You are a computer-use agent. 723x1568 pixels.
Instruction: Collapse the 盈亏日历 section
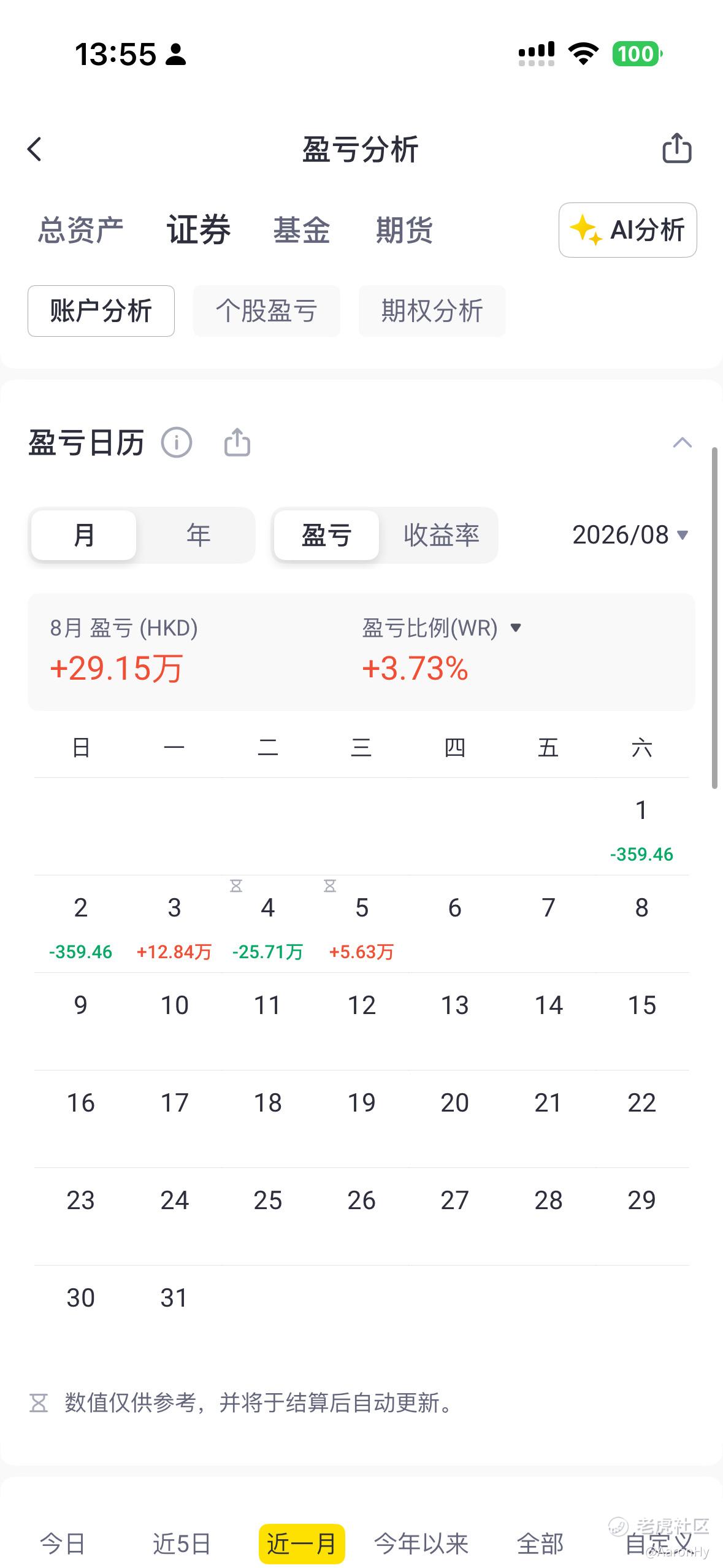pyautogui.click(x=682, y=443)
